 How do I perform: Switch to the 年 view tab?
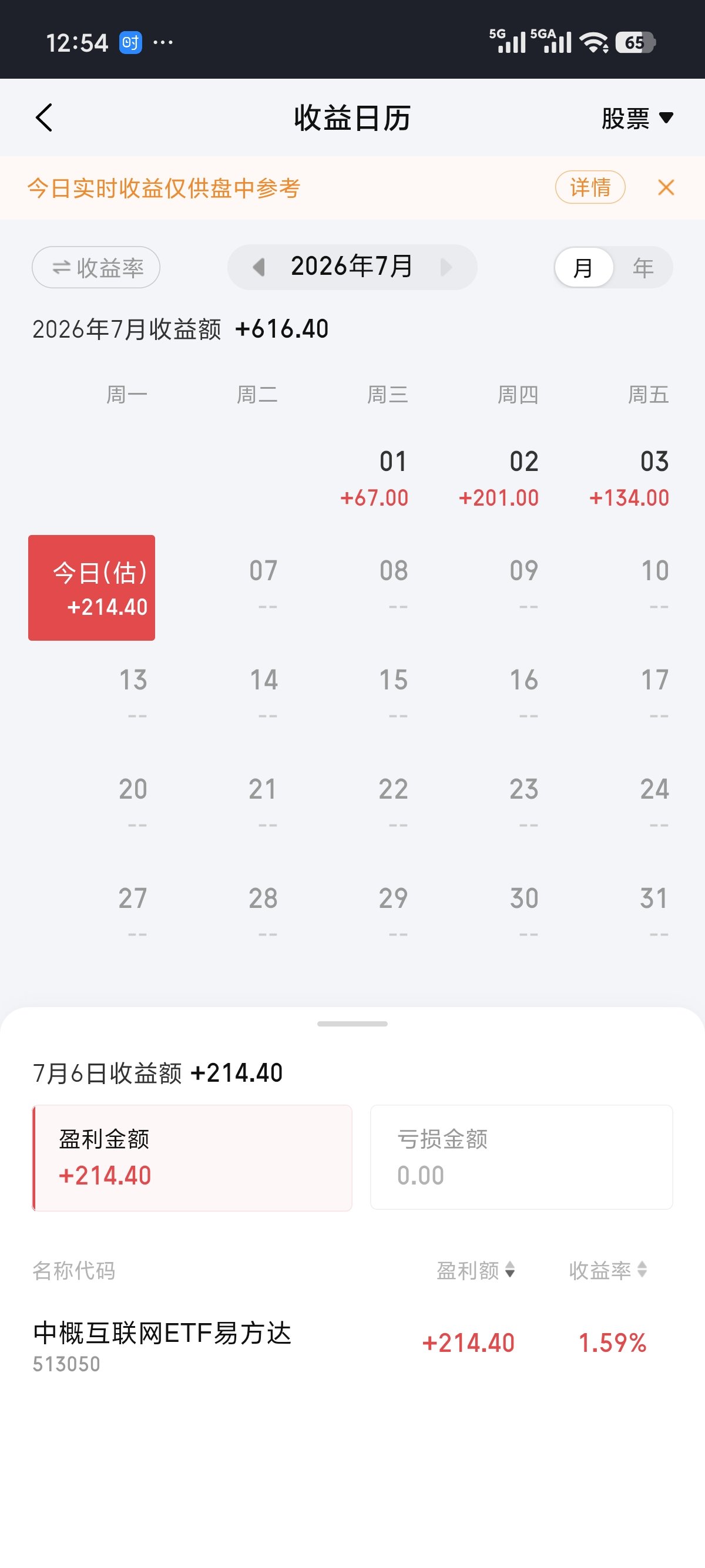point(643,267)
